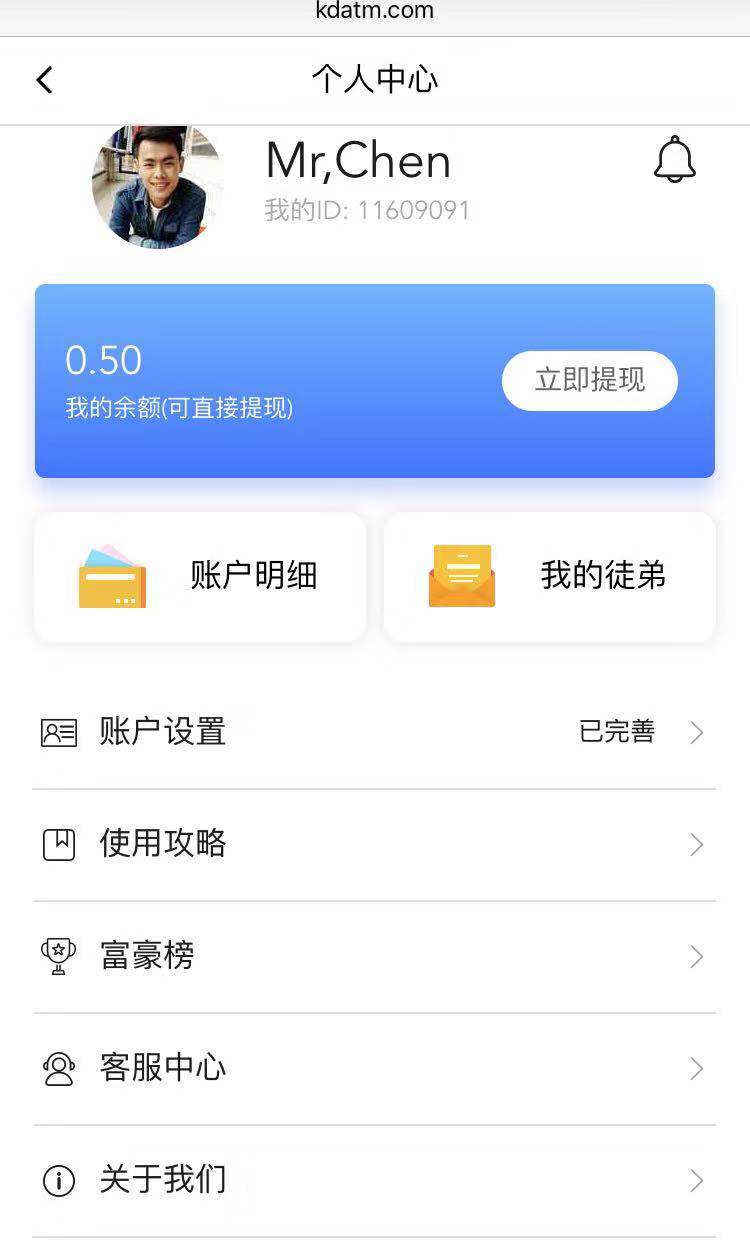Tap the 立即提现 withdraw button

(590, 381)
